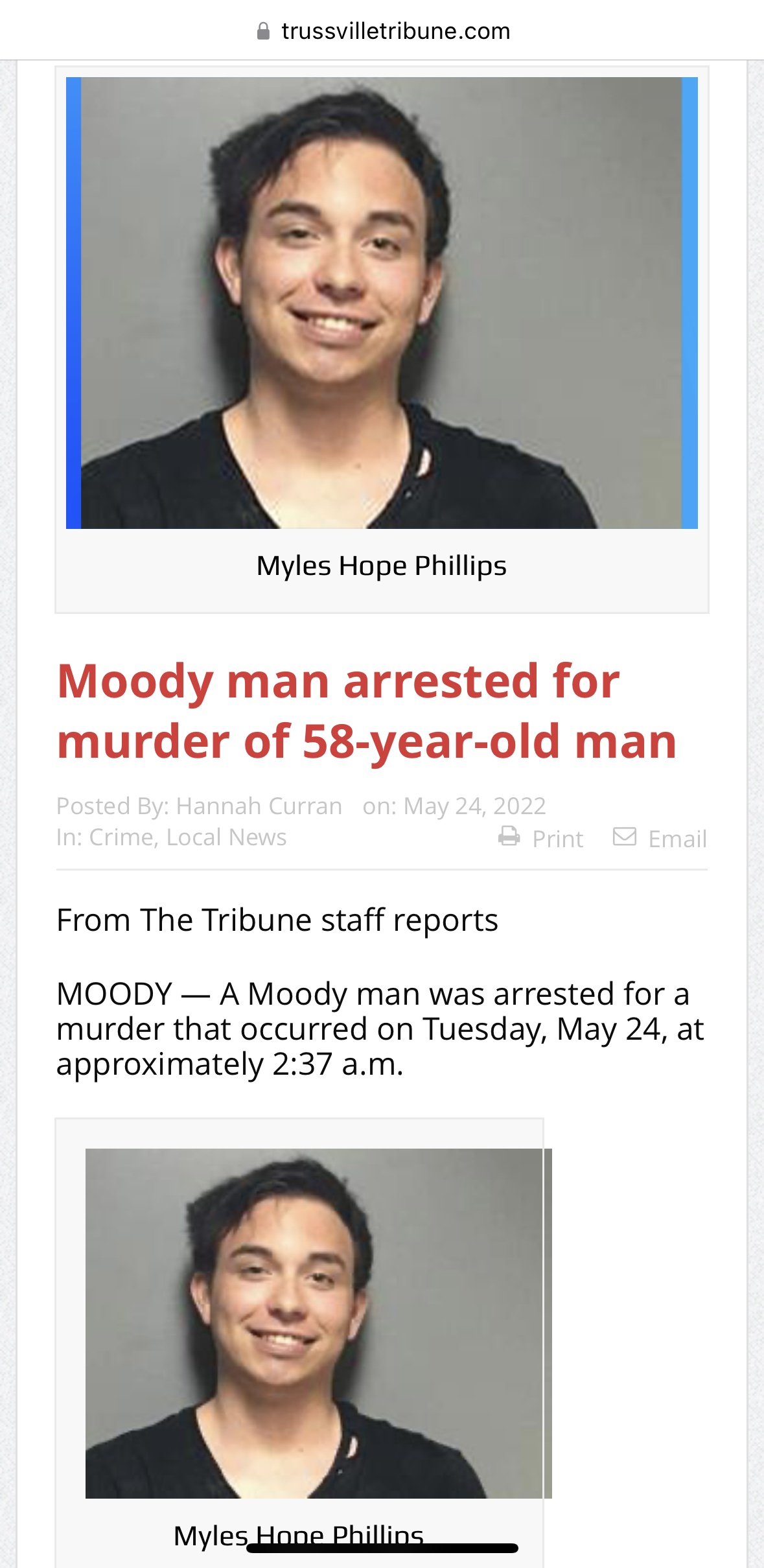Tap the trussvilletribune.com address bar
The height and width of the screenshot is (1568, 764).
click(x=382, y=30)
